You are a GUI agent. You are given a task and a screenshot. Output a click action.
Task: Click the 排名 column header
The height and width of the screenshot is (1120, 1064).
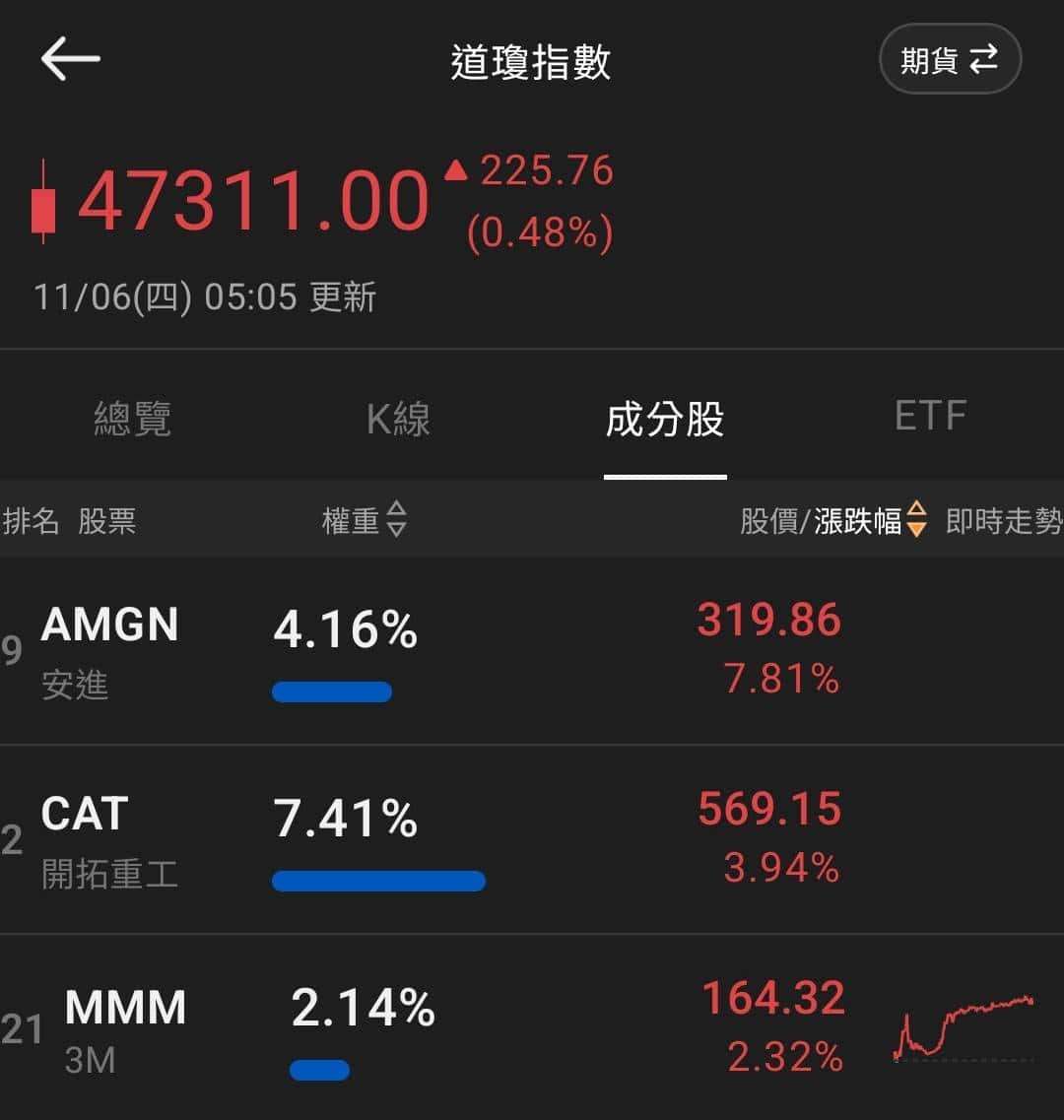[33, 522]
